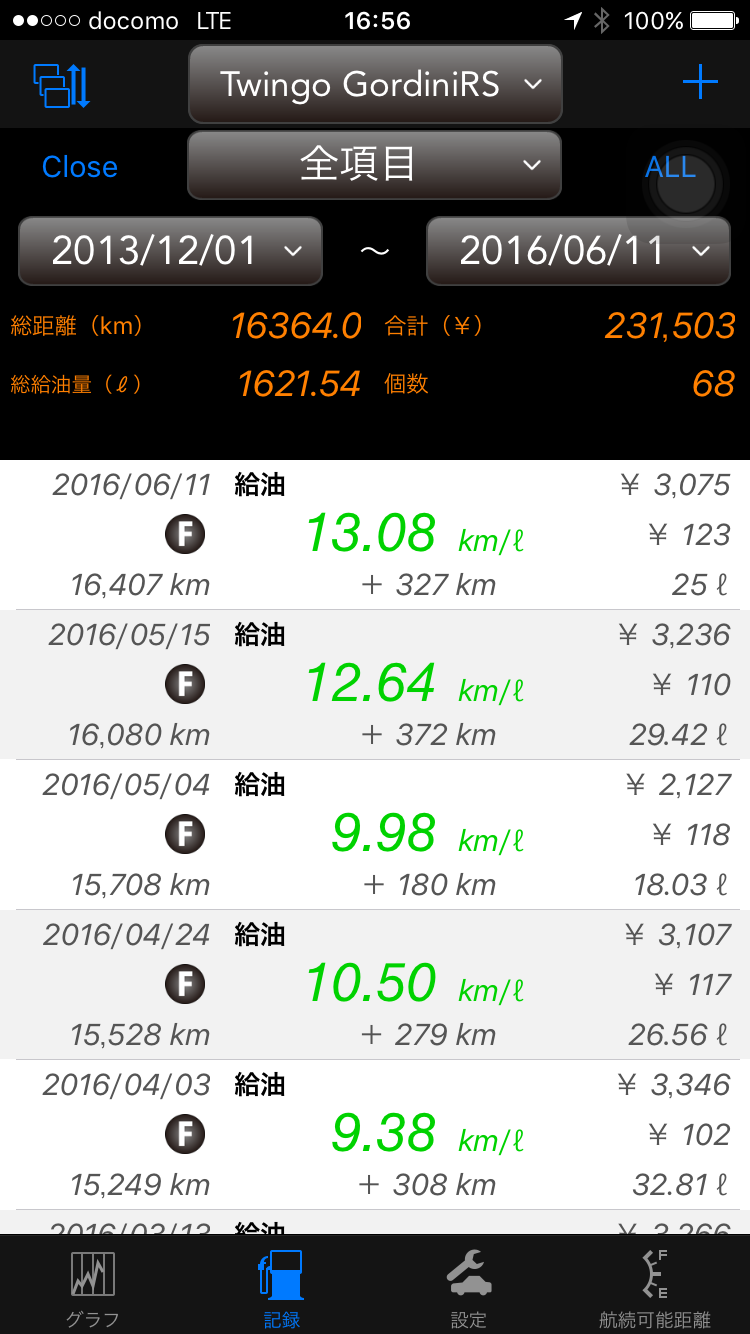Open the Twingo GordiniRS vehicle dropdown
This screenshot has width=750, height=1334.
coord(375,85)
